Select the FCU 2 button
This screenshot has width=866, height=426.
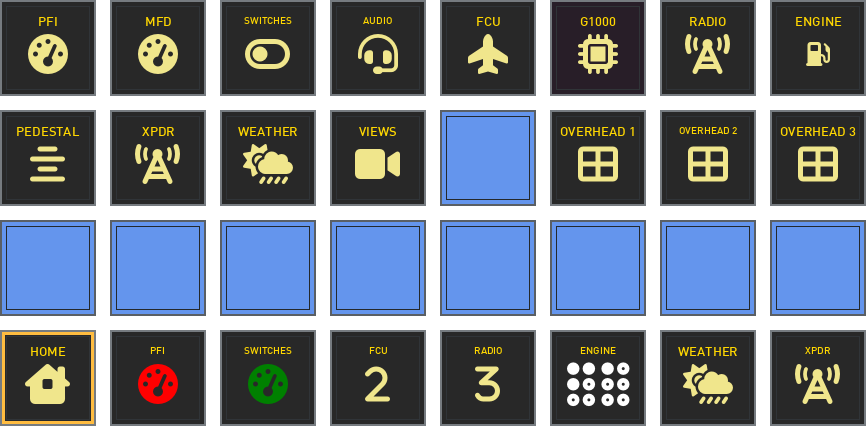[378, 377]
